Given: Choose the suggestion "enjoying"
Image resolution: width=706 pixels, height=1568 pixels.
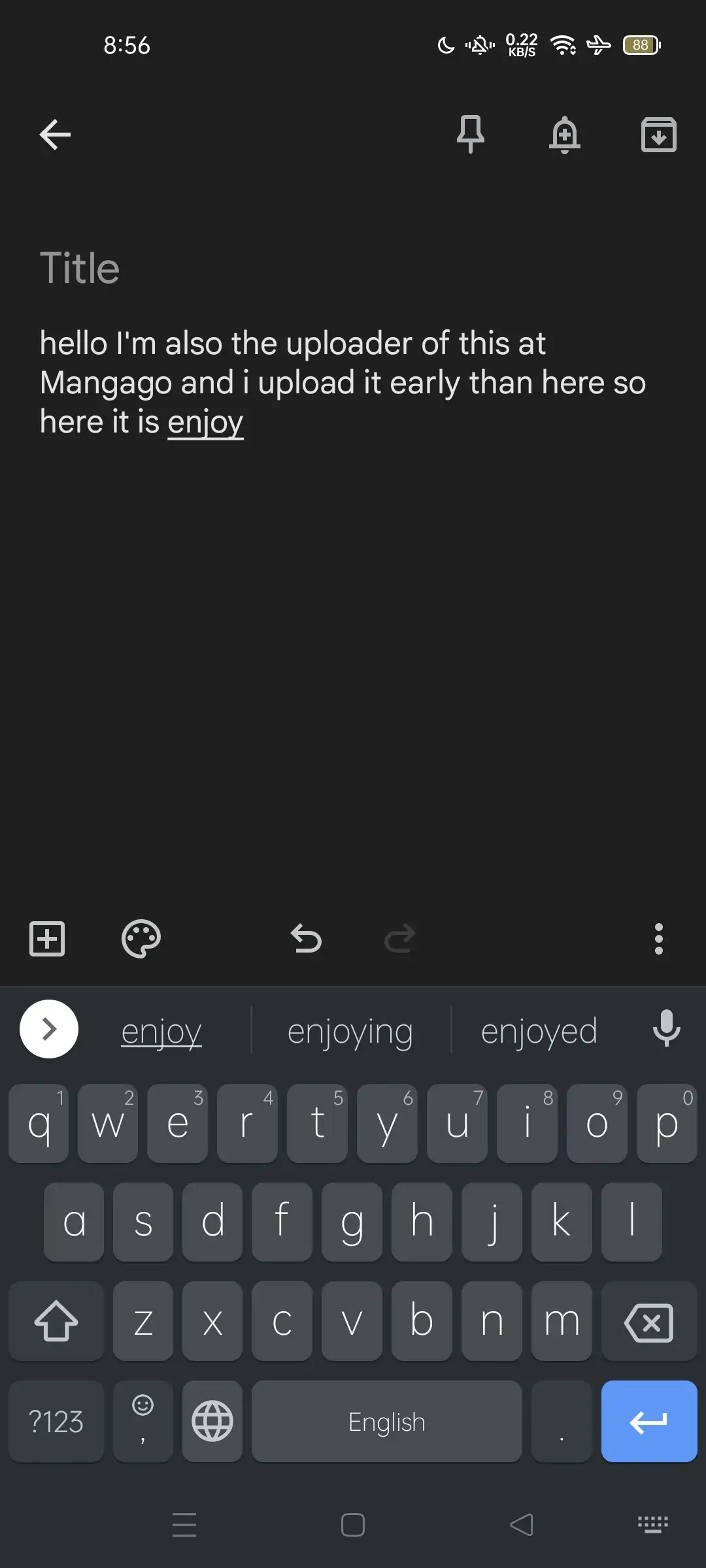Looking at the screenshot, I should 350,1032.
